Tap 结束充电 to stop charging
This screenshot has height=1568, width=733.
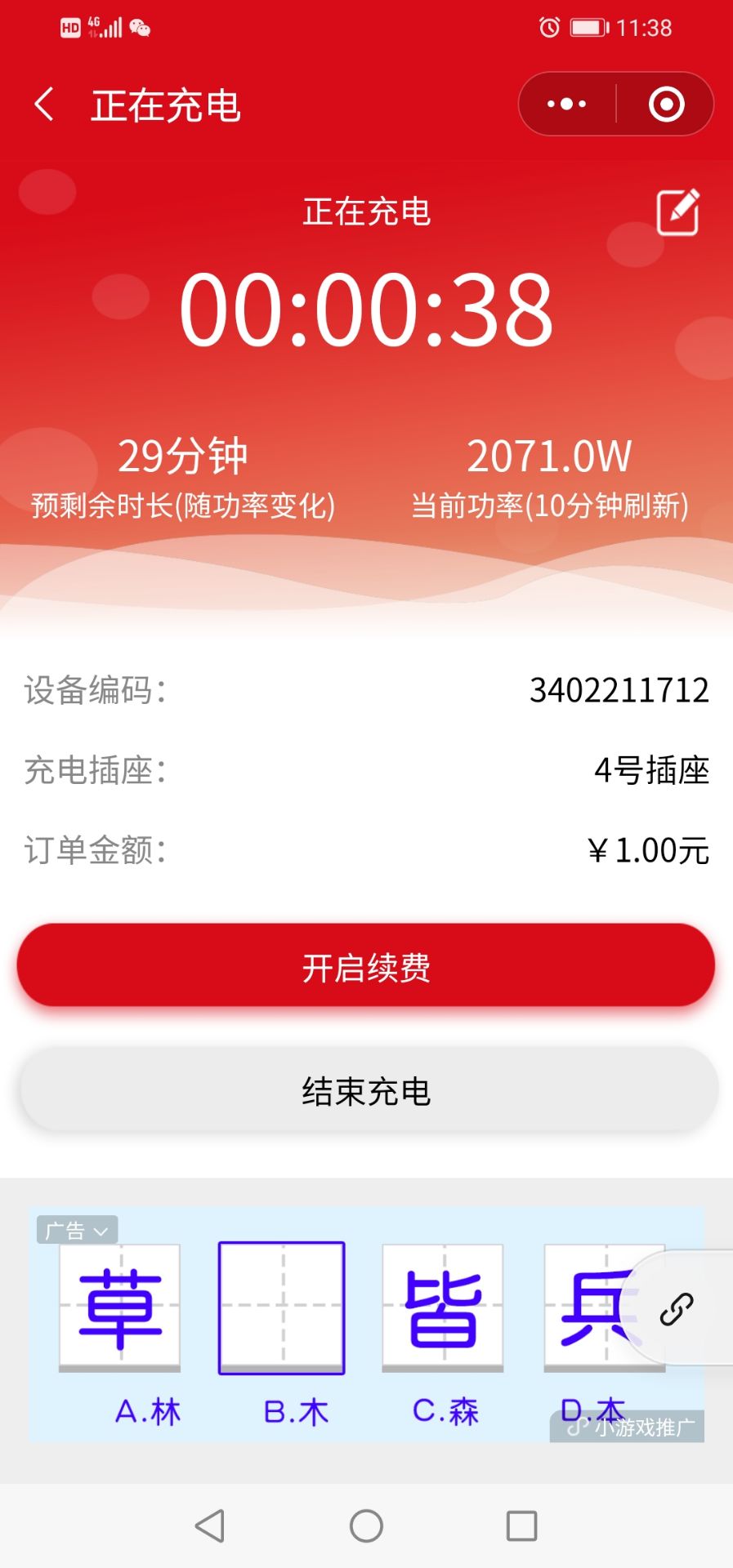click(366, 1091)
